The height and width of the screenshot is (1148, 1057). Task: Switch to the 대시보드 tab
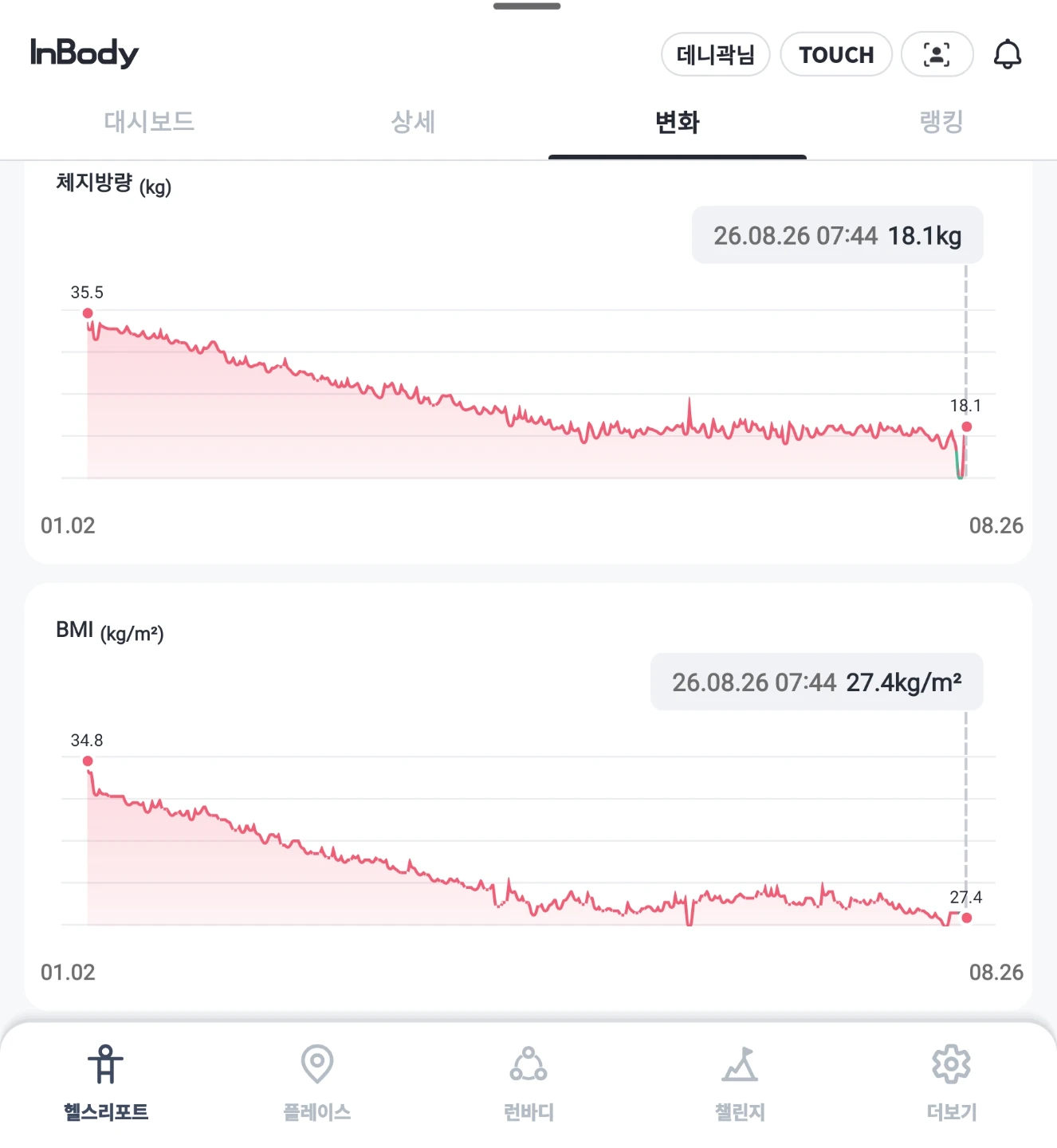[149, 121]
